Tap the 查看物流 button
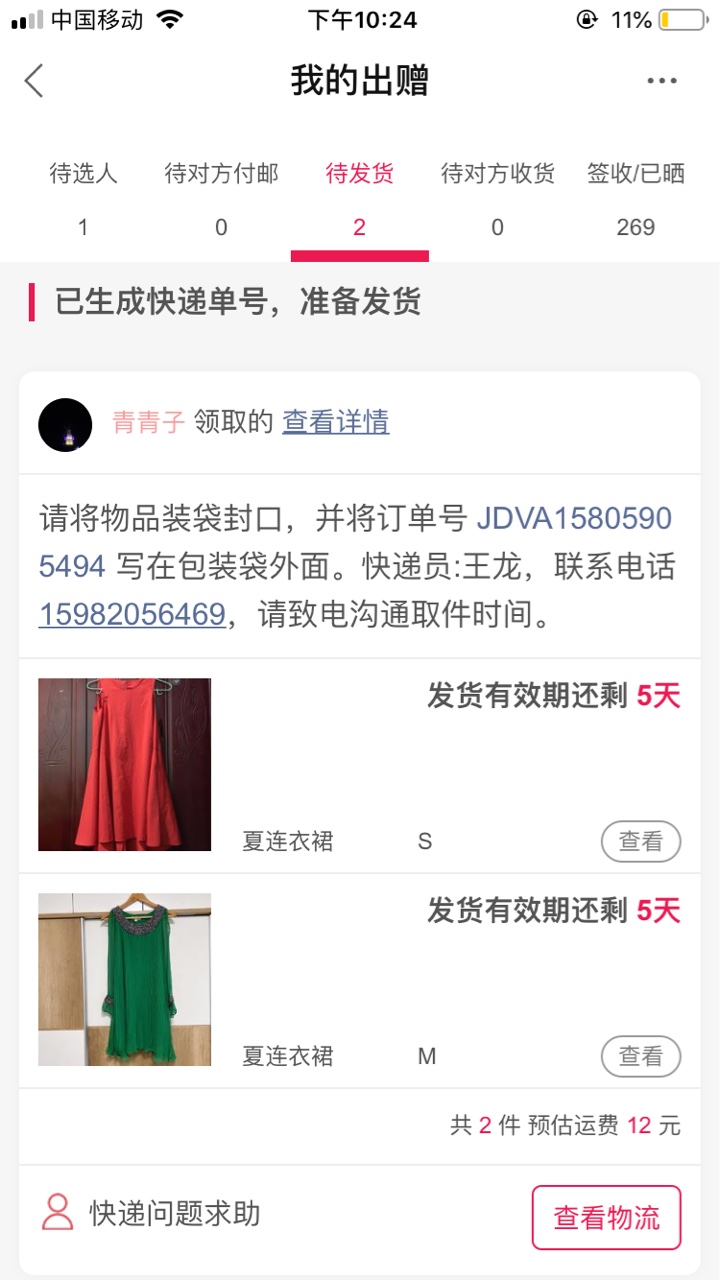The height and width of the screenshot is (1280, 720). [606, 1217]
